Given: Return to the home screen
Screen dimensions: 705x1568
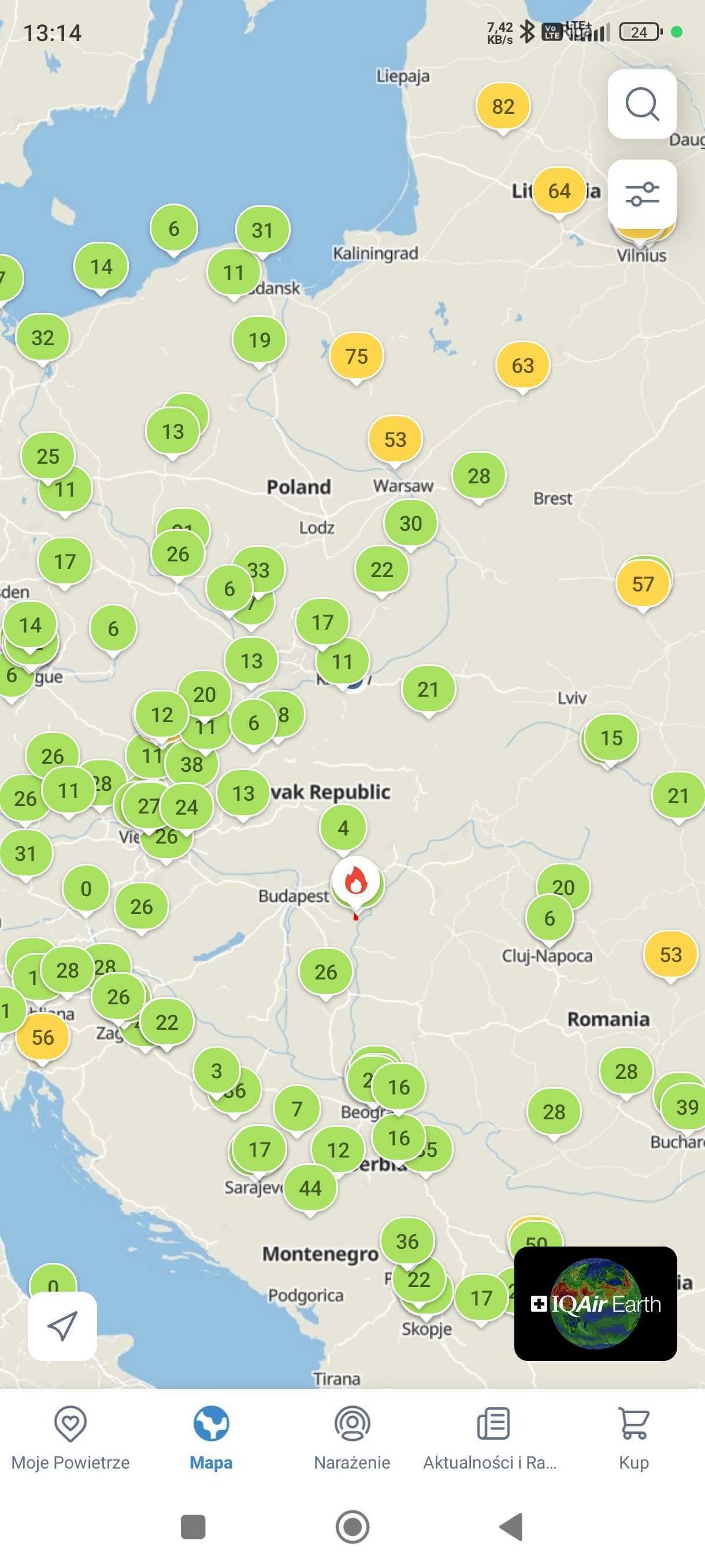Looking at the screenshot, I should [352, 1526].
